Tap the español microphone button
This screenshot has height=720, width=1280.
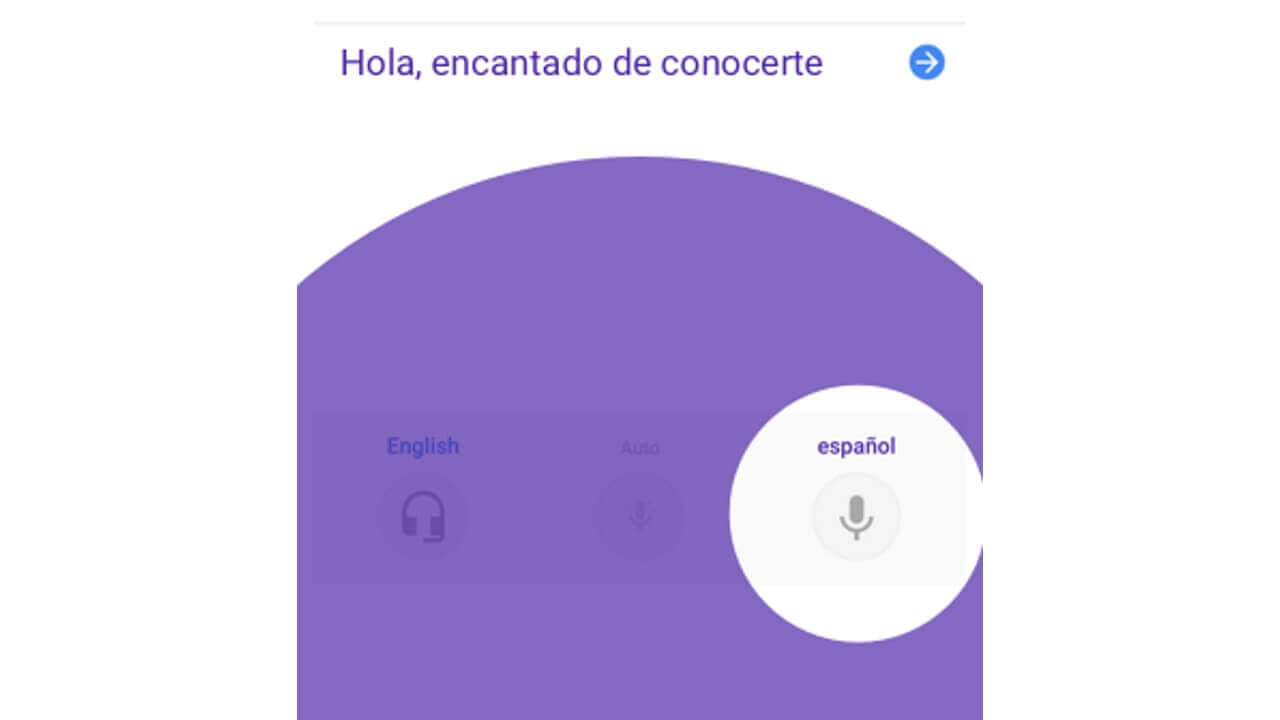pyautogui.click(x=856, y=517)
